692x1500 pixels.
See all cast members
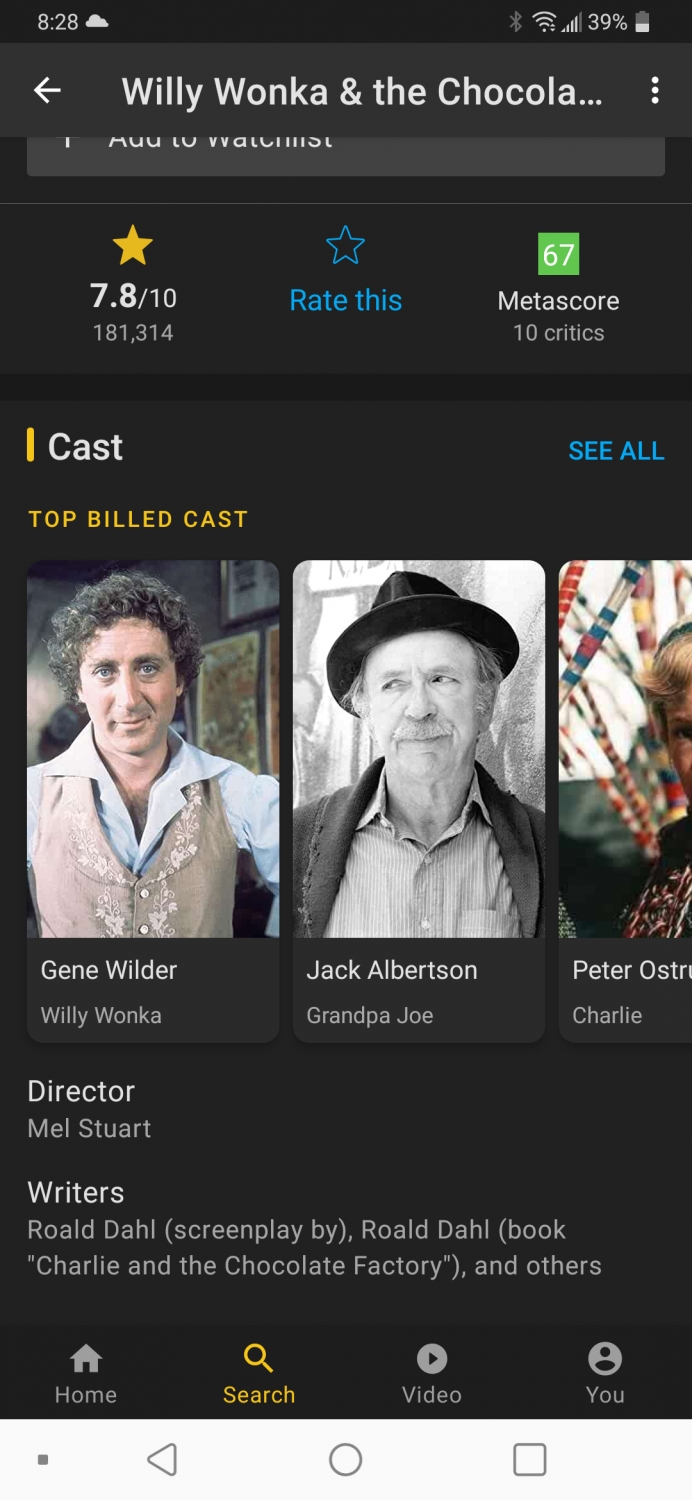tap(616, 451)
